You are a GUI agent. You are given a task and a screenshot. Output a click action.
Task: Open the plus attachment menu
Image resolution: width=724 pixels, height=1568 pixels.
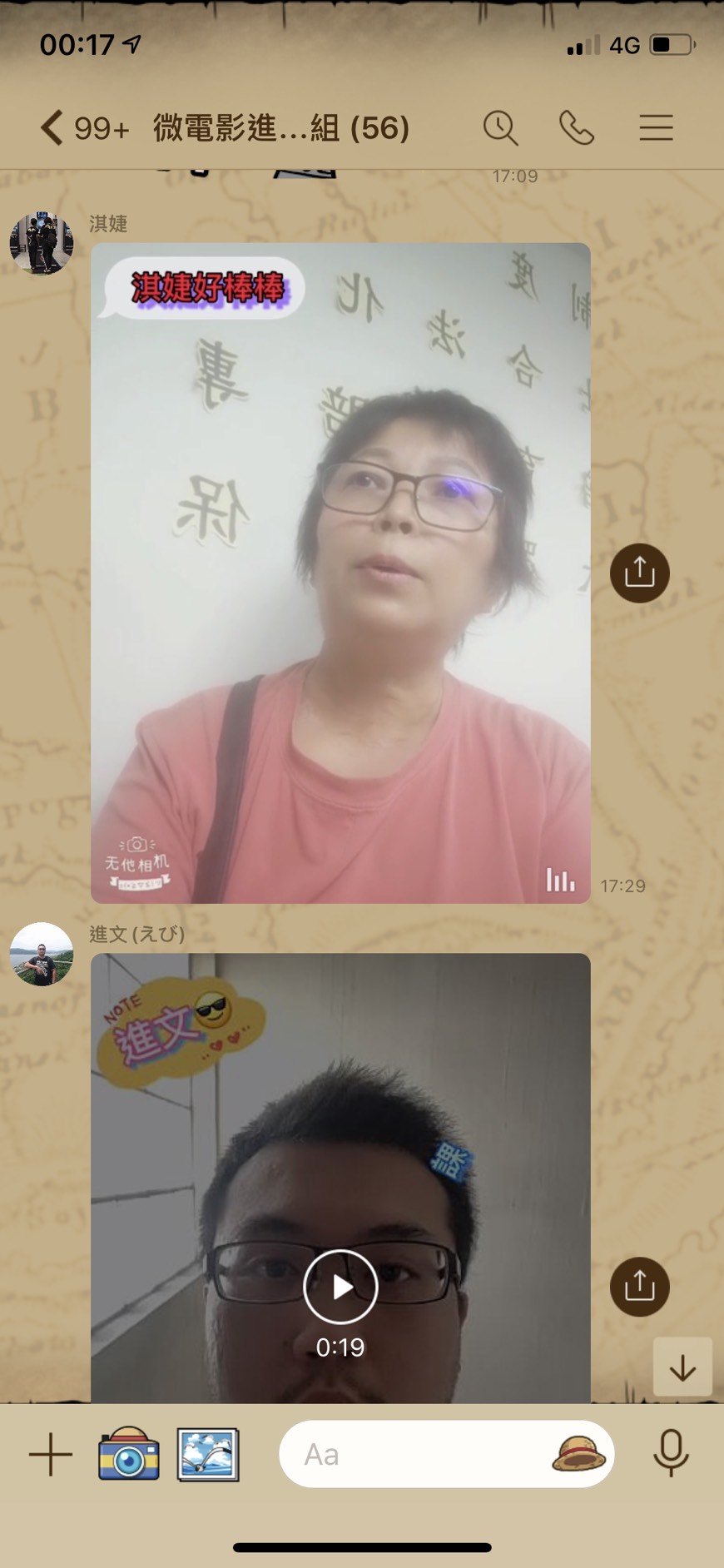point(51,1454)
